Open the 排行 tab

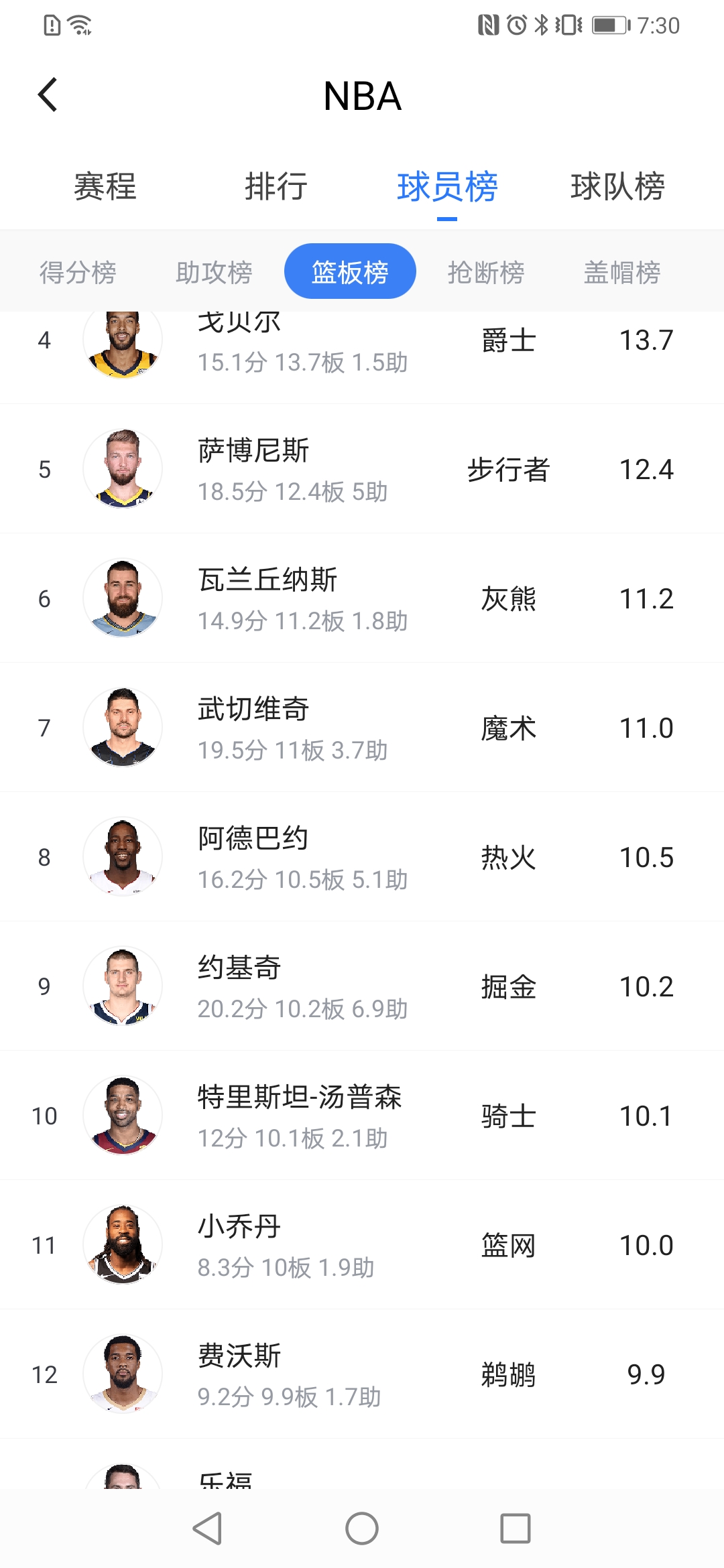(x=276, y=186)
